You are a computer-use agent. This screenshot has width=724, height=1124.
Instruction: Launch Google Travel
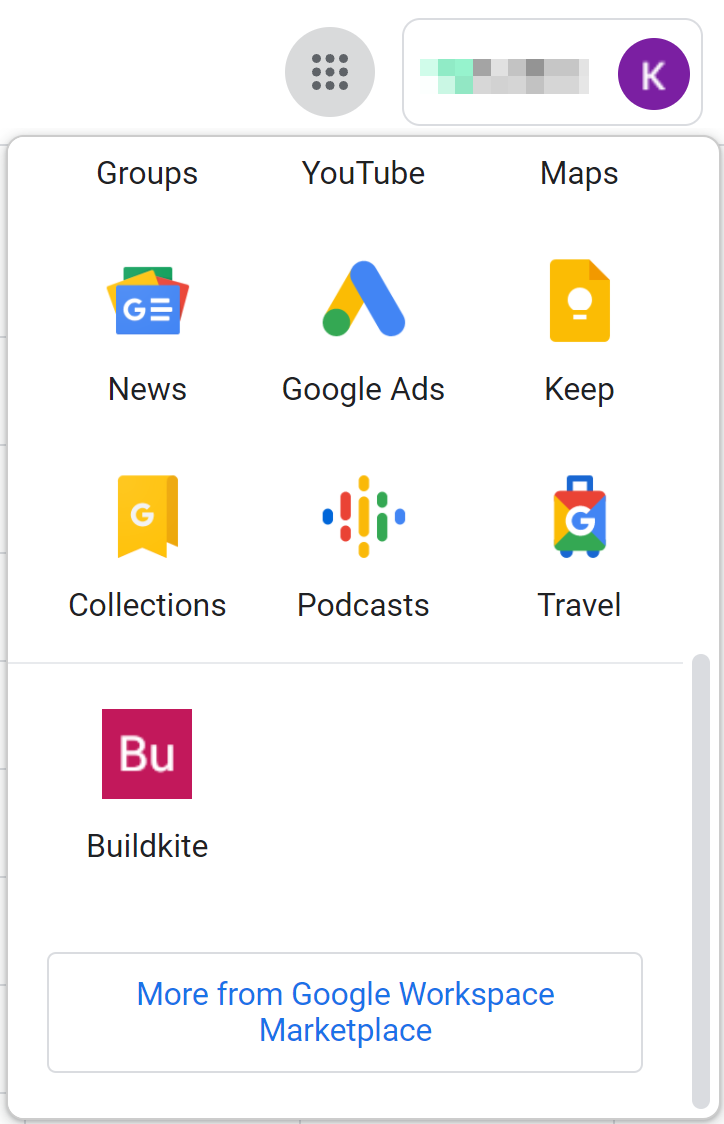click(x=579, y=515)
